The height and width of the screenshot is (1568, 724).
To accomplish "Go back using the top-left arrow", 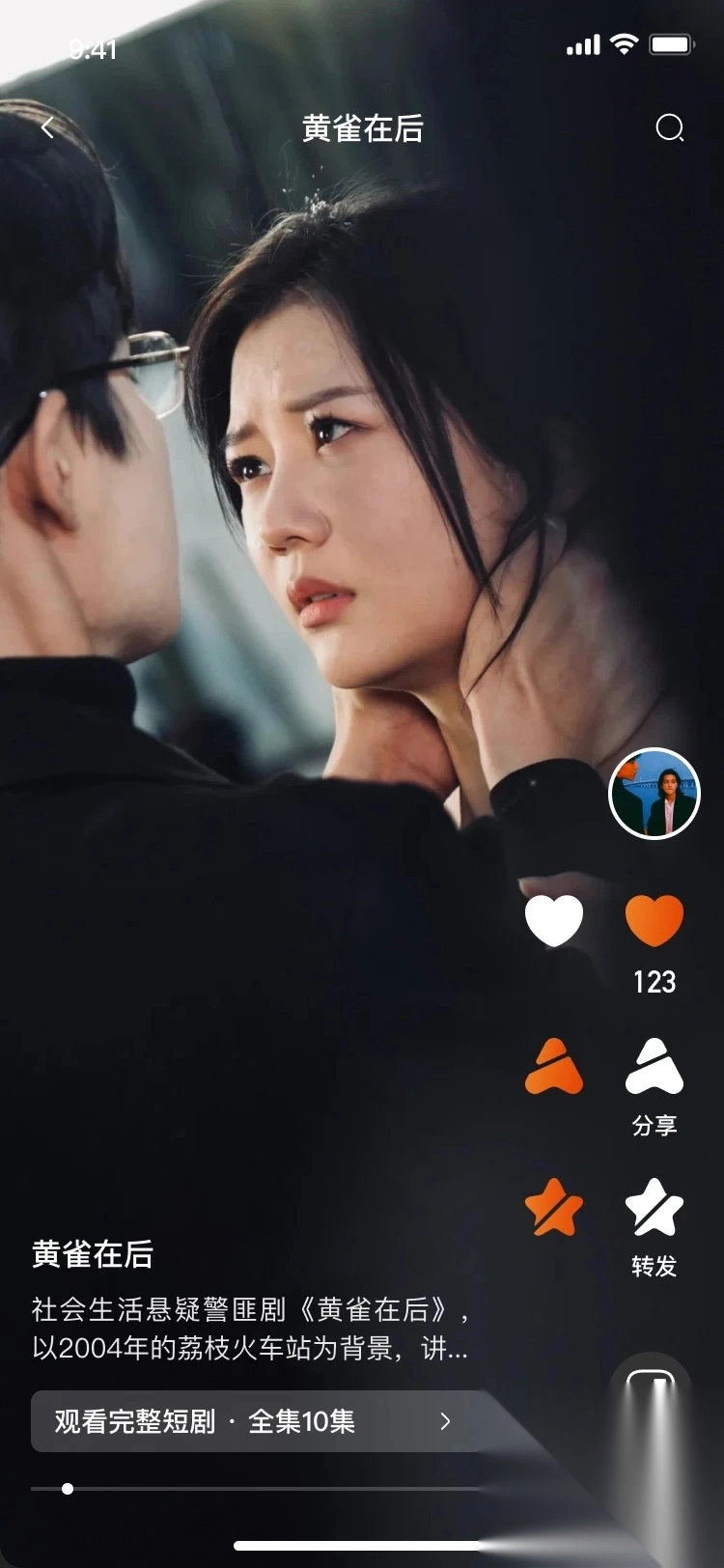I will [48, 127].
